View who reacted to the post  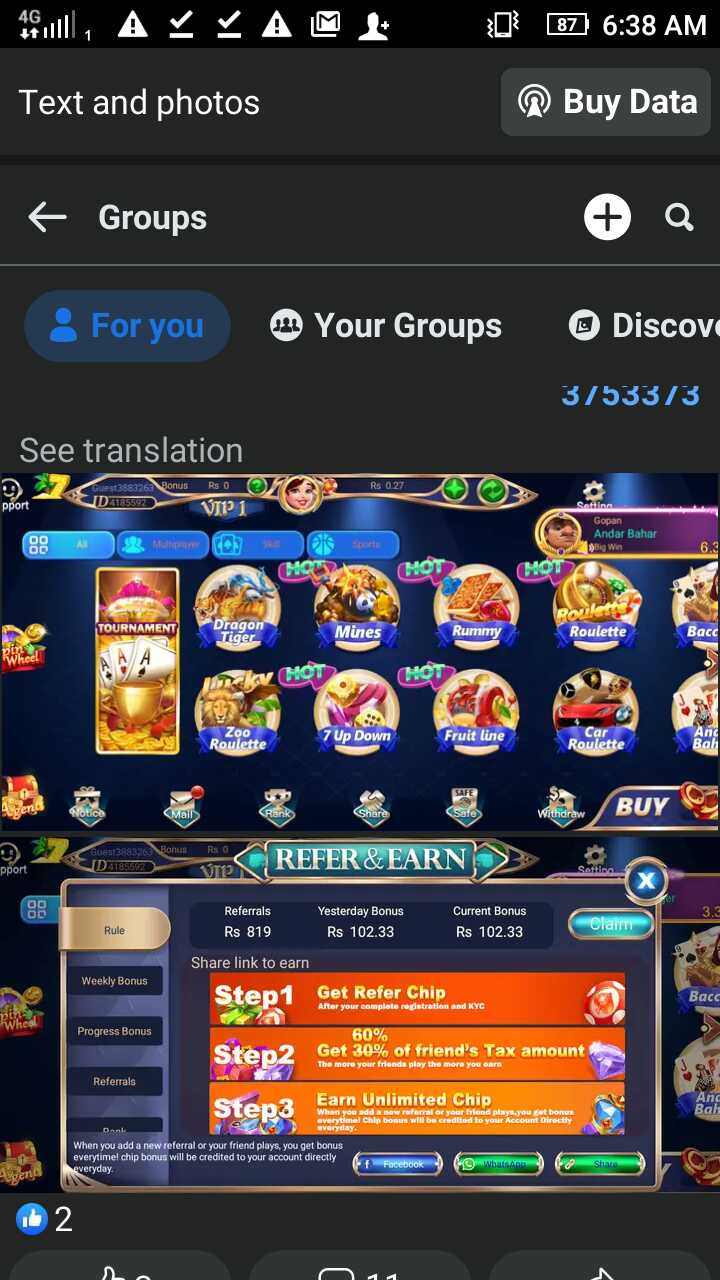[x=45, y=1219]
